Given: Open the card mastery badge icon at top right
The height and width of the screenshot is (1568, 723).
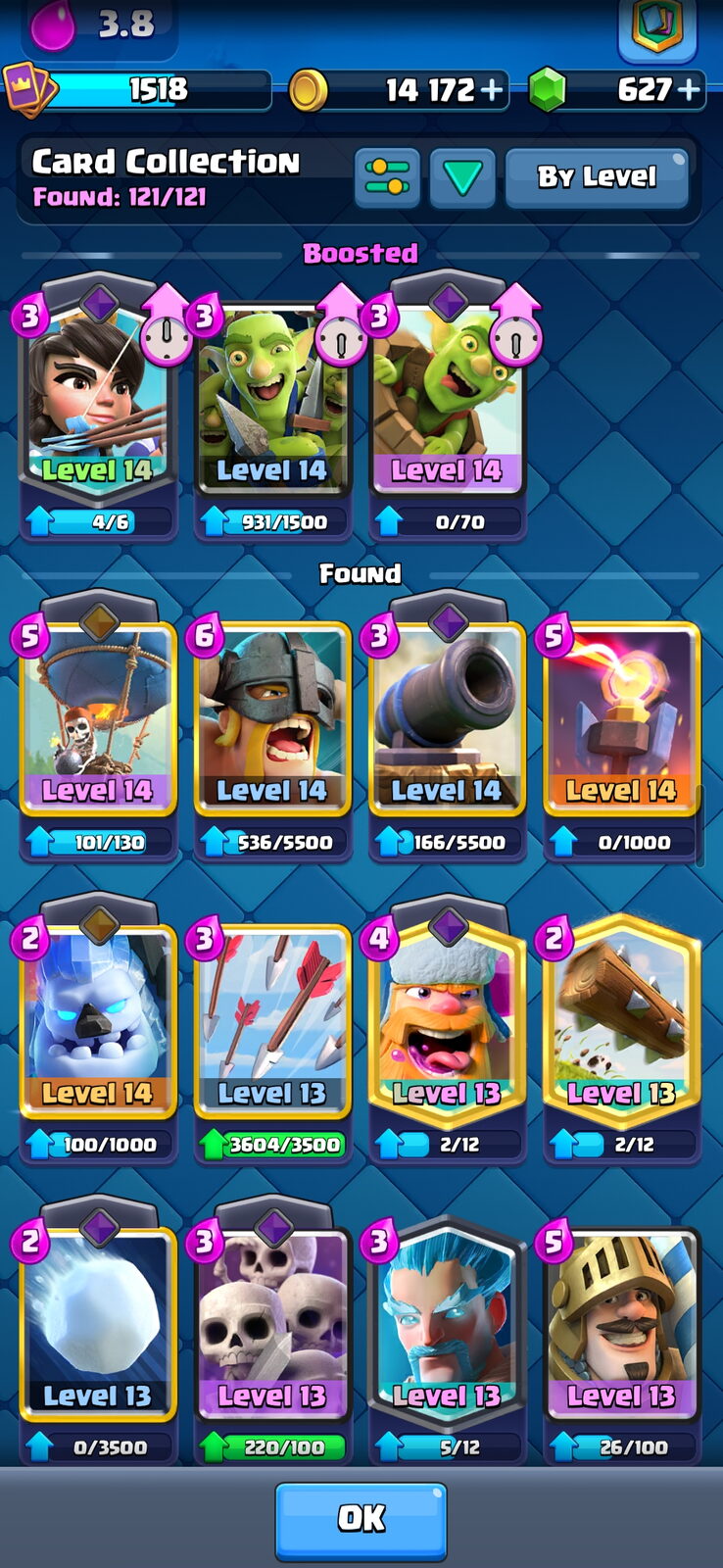Looking at the screenshot, I should (x=656, y=27).
